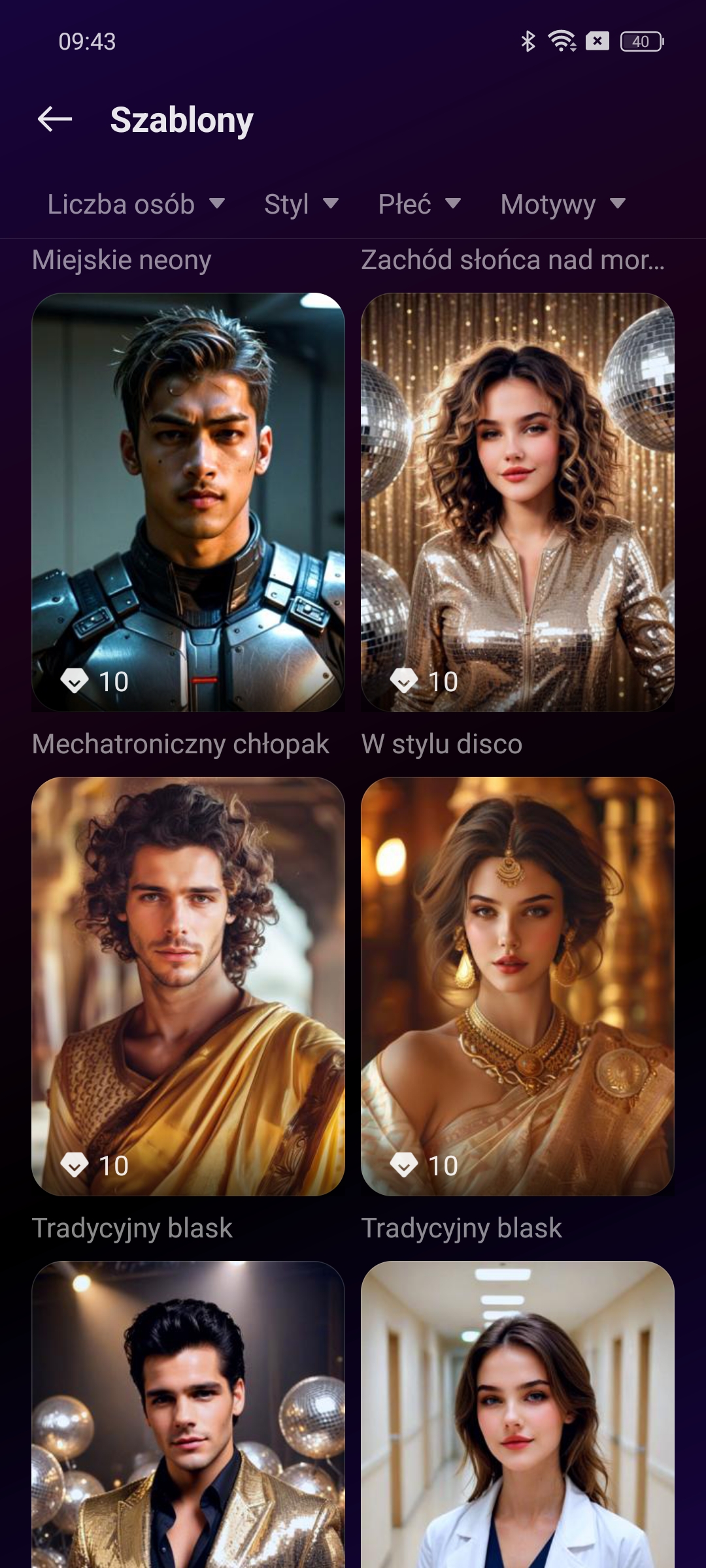Open the woman in white coat template

[x=518, y=1414]
